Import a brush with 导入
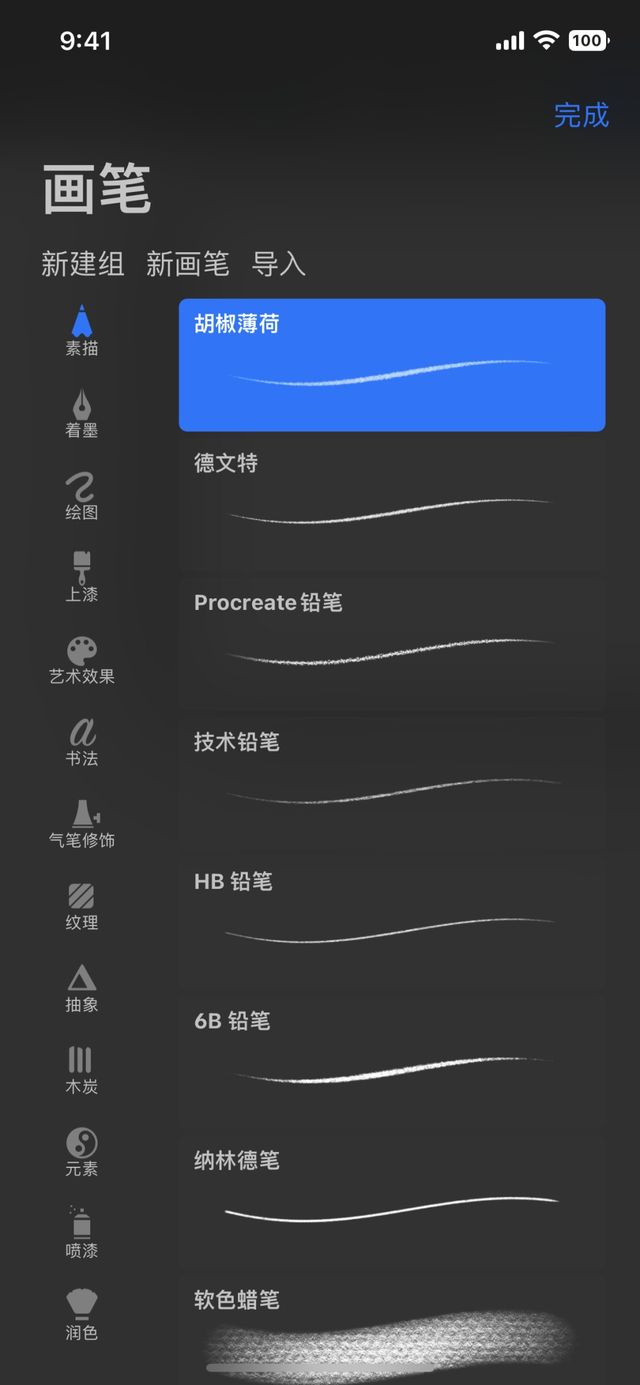Screen dimensions: 640x1385 coord(278,264)
